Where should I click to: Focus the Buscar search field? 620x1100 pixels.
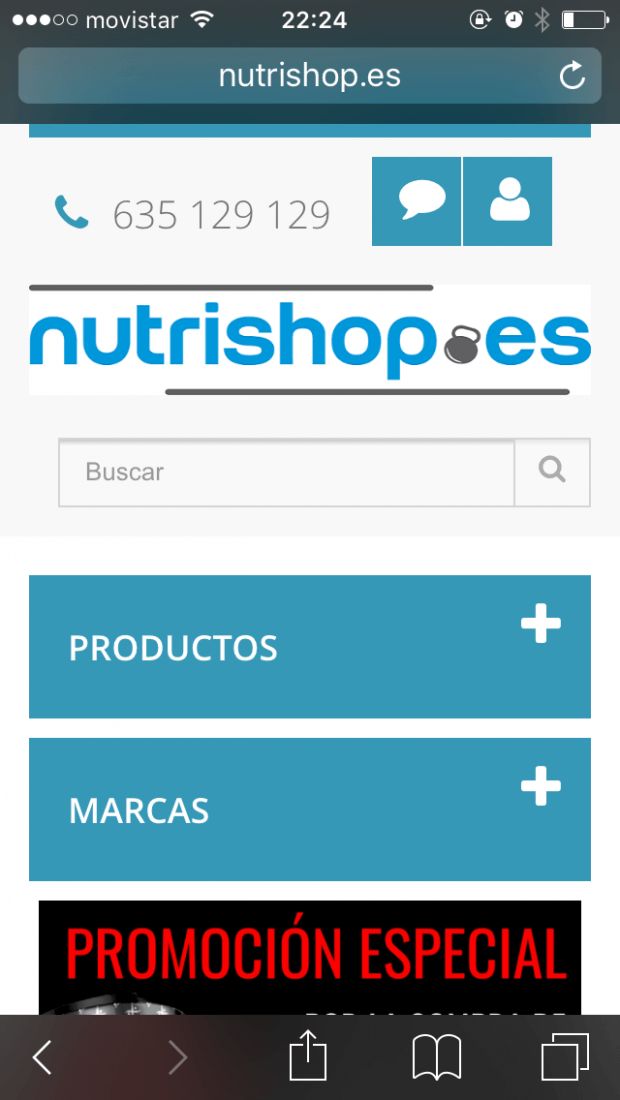(x=286, y=472)
